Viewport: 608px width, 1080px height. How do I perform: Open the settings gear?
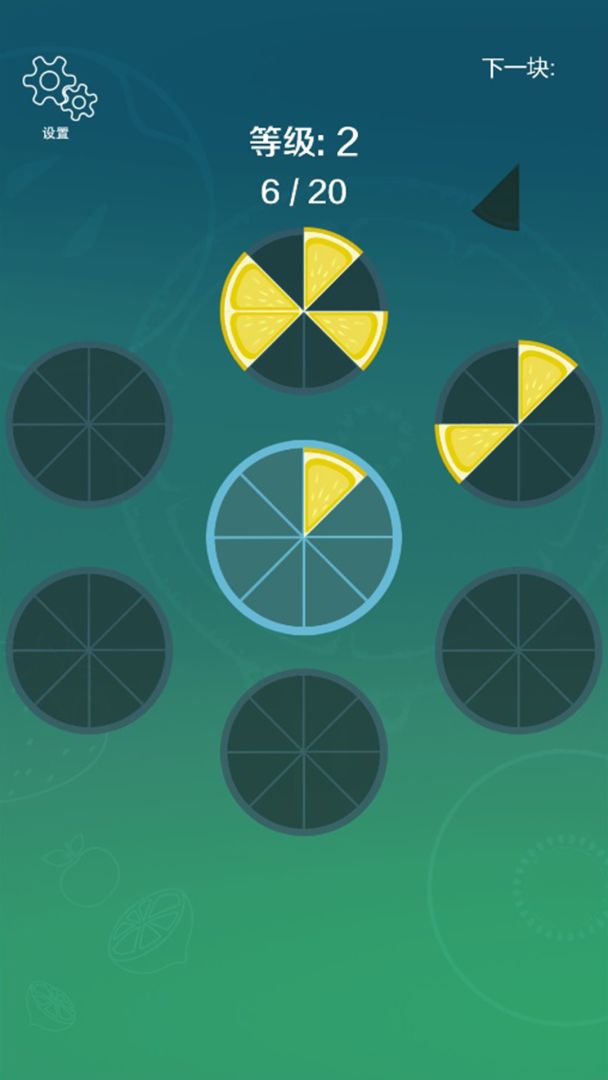pyautogui.click(x=58, y=87)
